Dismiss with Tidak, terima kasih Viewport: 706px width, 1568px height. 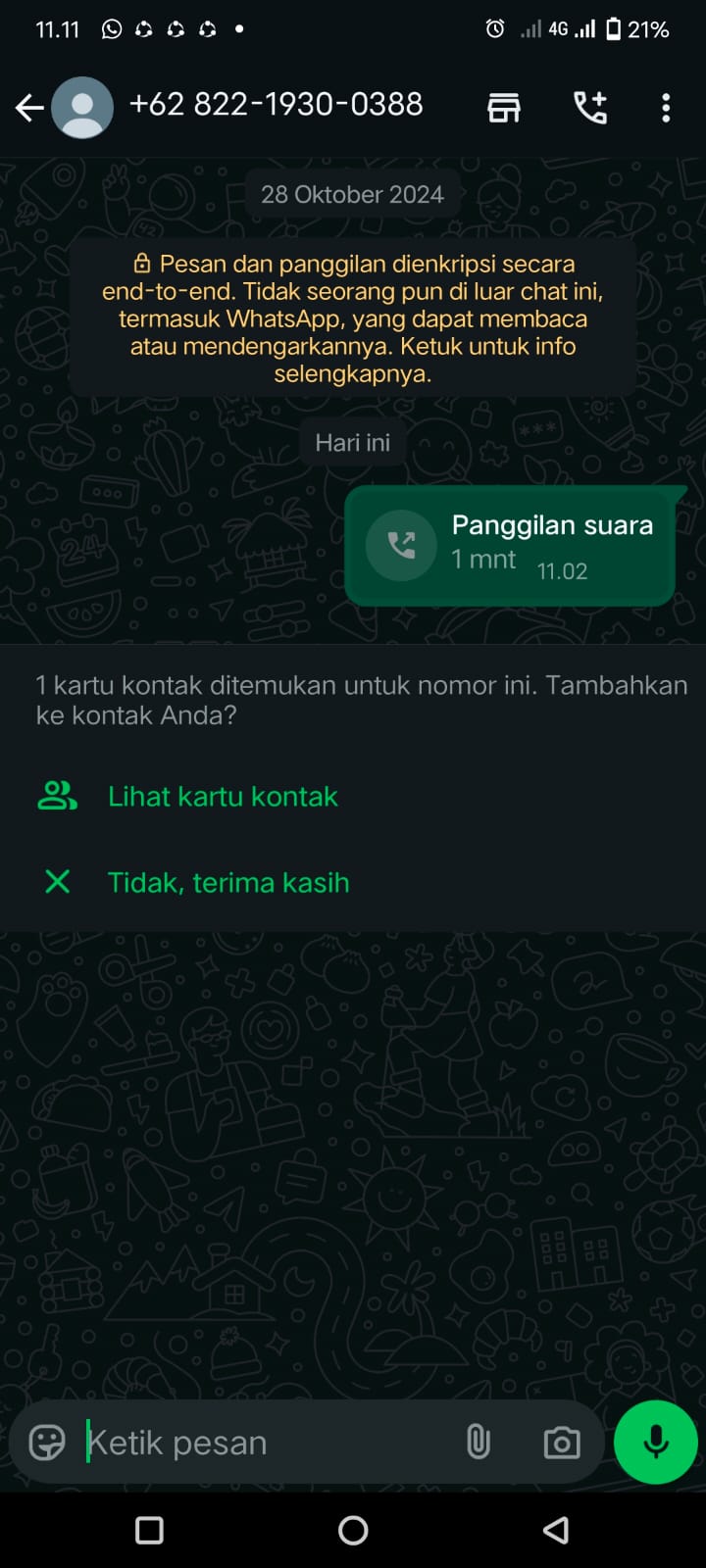point(227,882)
